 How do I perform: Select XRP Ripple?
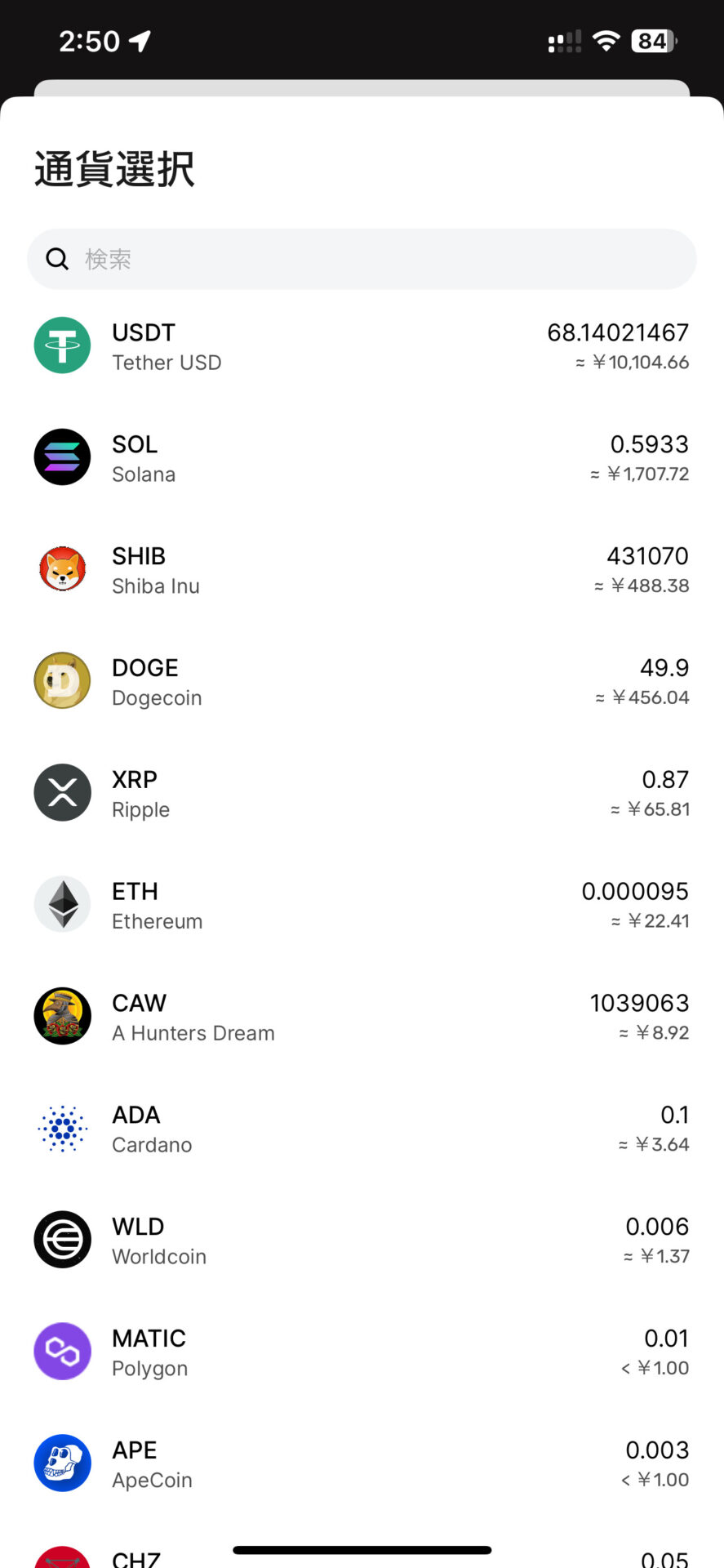point(362,793)
